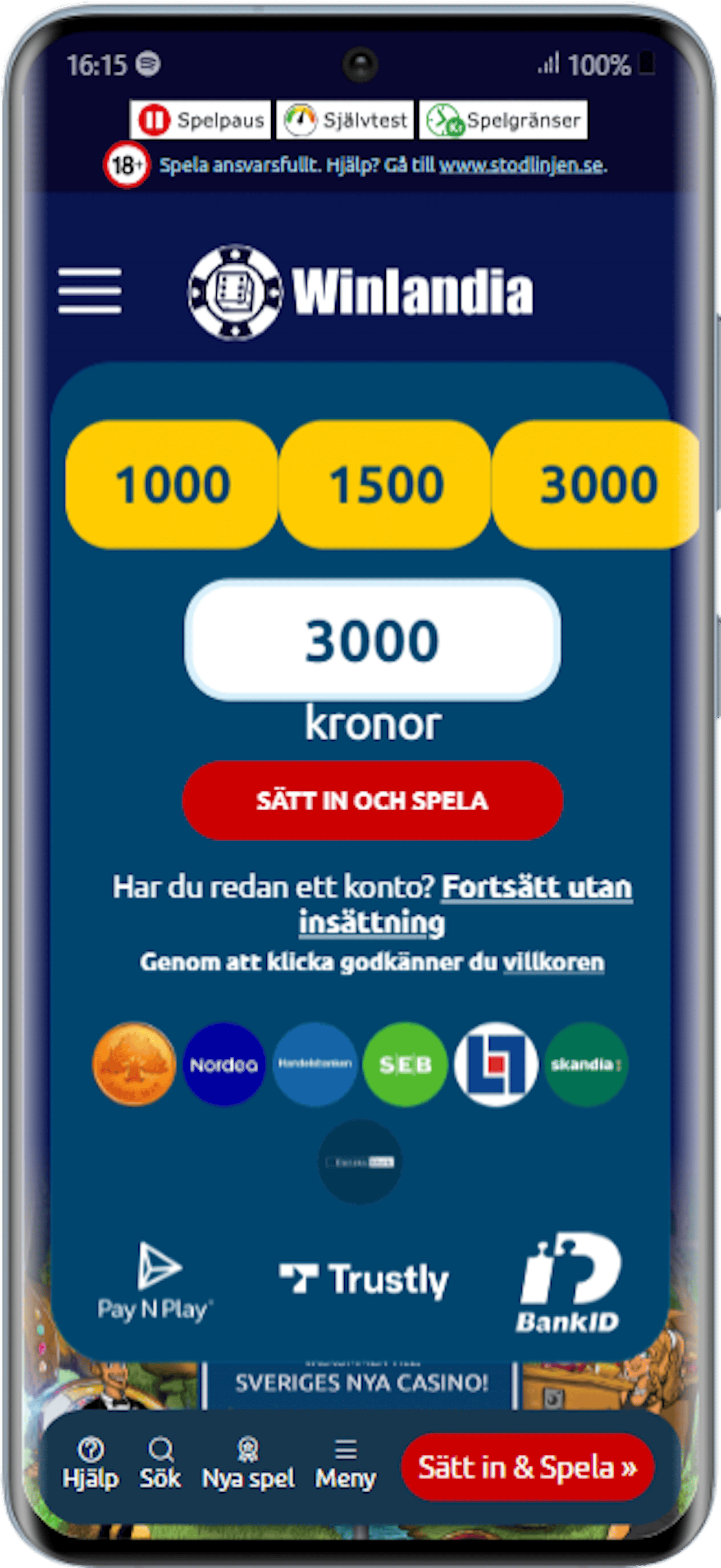The height and width of the screenshot is (1568, 721).
Task: Open the hamburger menu beside the Winlandia logo
Action: 89,291
